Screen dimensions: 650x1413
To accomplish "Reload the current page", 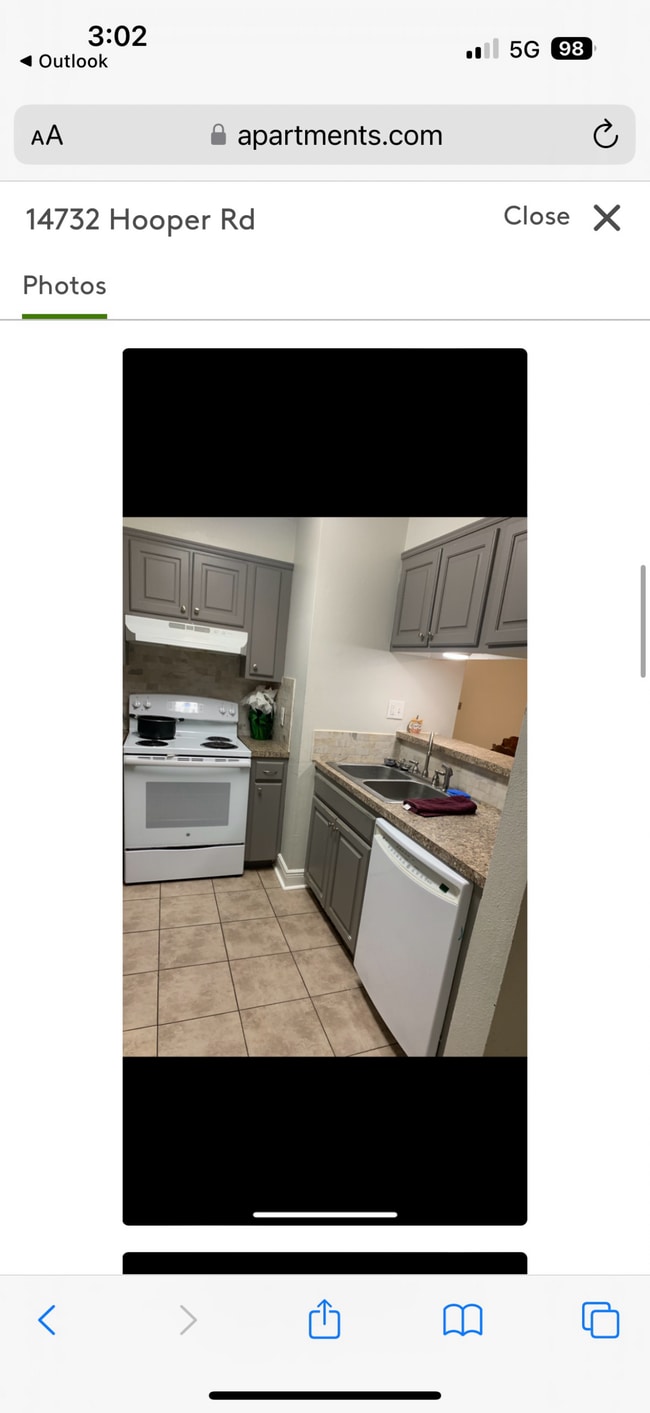I will point(605,135).
